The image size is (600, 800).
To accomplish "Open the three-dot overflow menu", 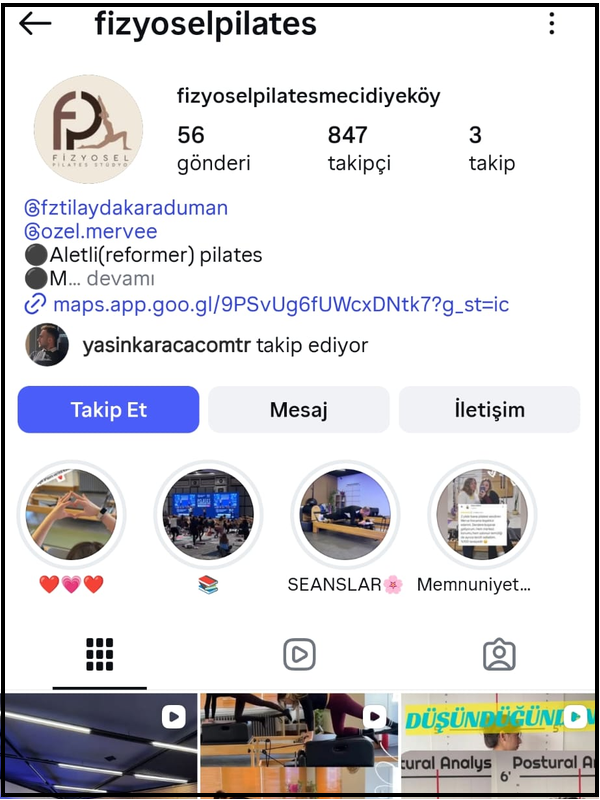I will 551,24.
